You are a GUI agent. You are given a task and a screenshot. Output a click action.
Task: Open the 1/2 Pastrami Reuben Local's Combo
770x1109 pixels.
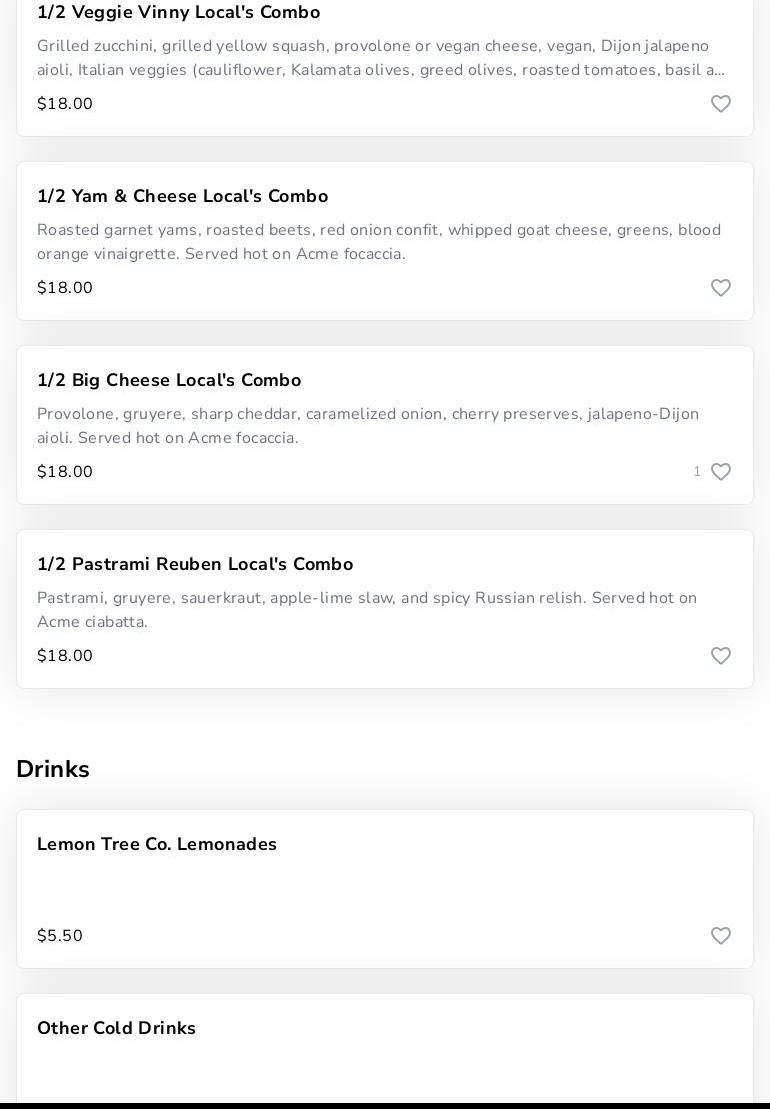(195, 565)
